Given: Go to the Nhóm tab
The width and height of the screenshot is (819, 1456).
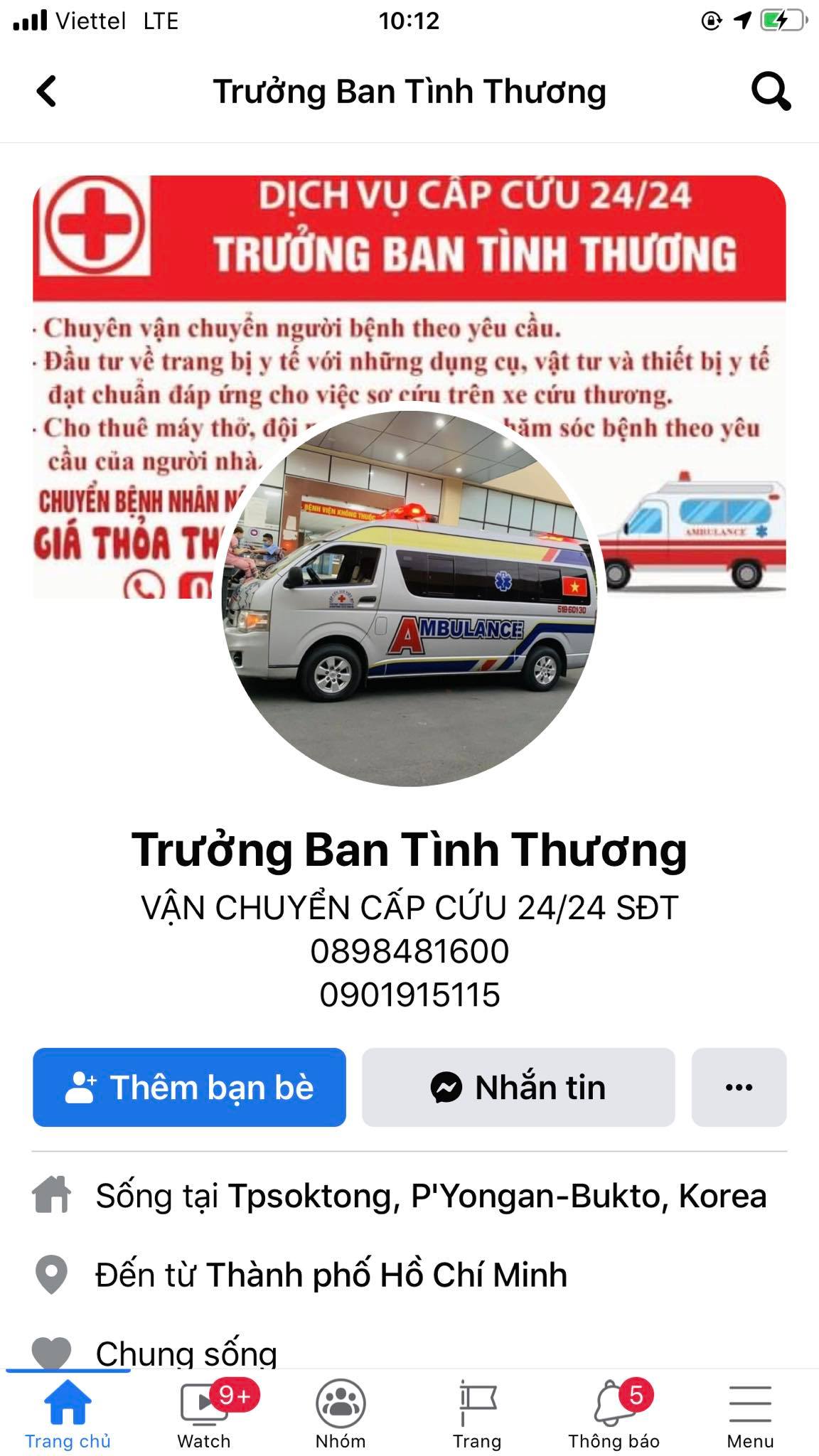Looking at the screenshot, I should point(341,1415).
